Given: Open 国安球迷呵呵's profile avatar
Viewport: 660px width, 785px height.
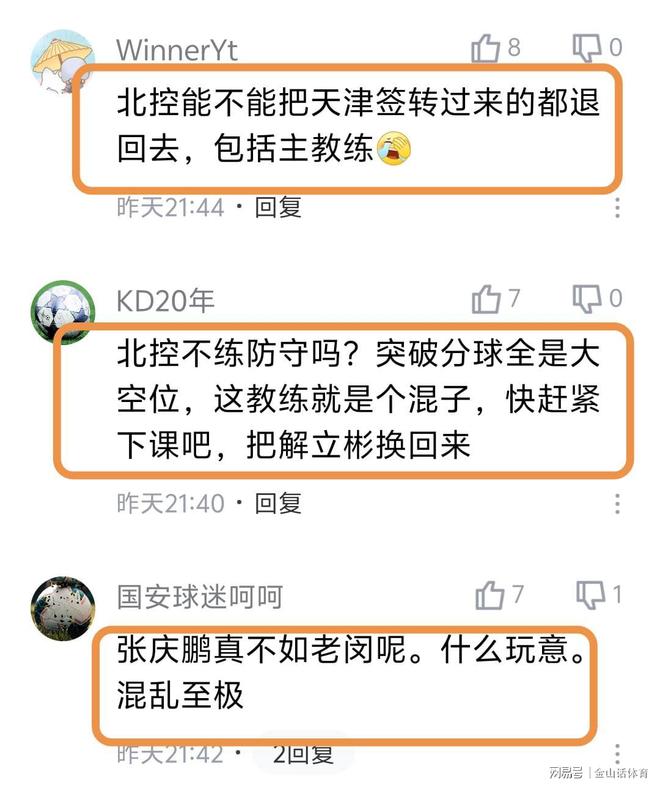Looking at the screenshot, I should coord(62,605).
